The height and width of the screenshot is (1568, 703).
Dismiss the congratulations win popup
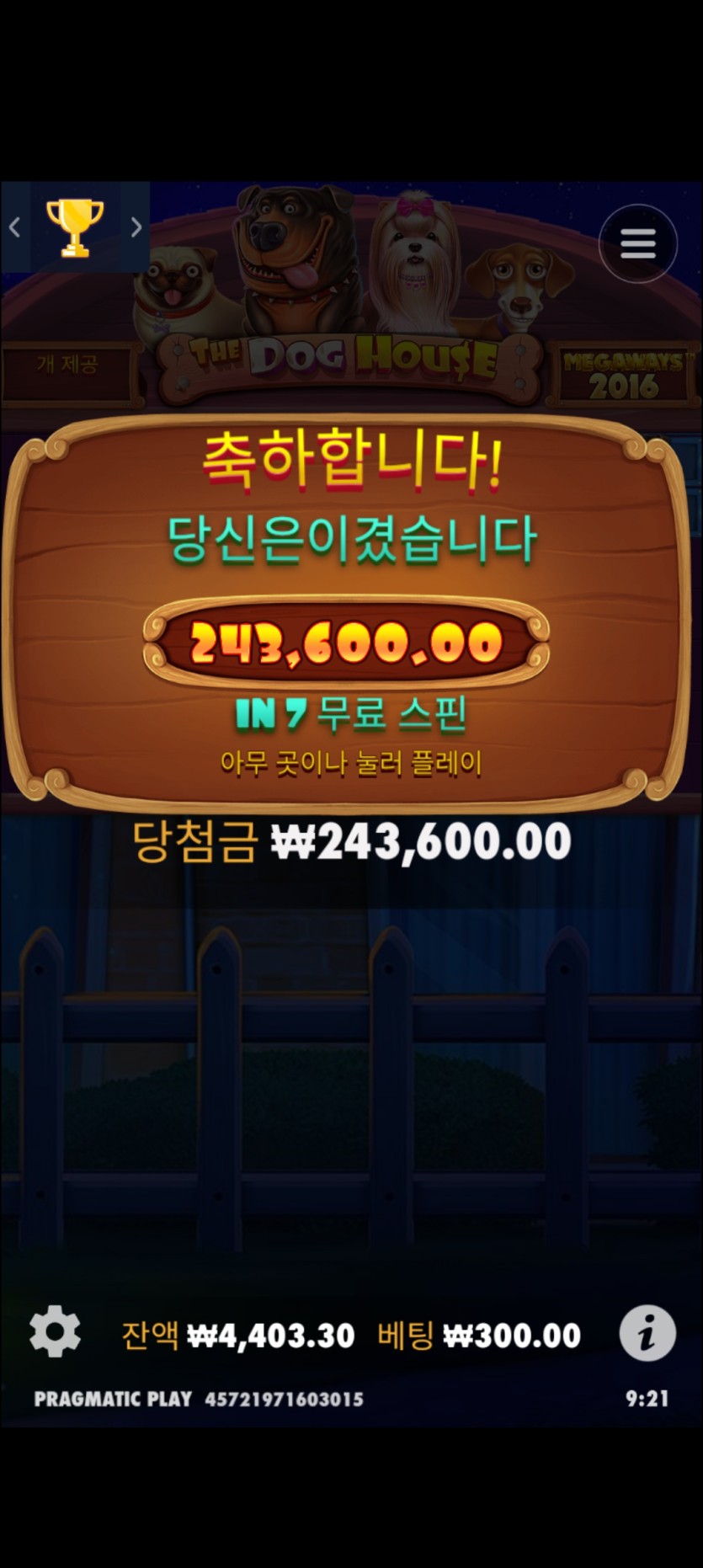(x=350, y=763)
